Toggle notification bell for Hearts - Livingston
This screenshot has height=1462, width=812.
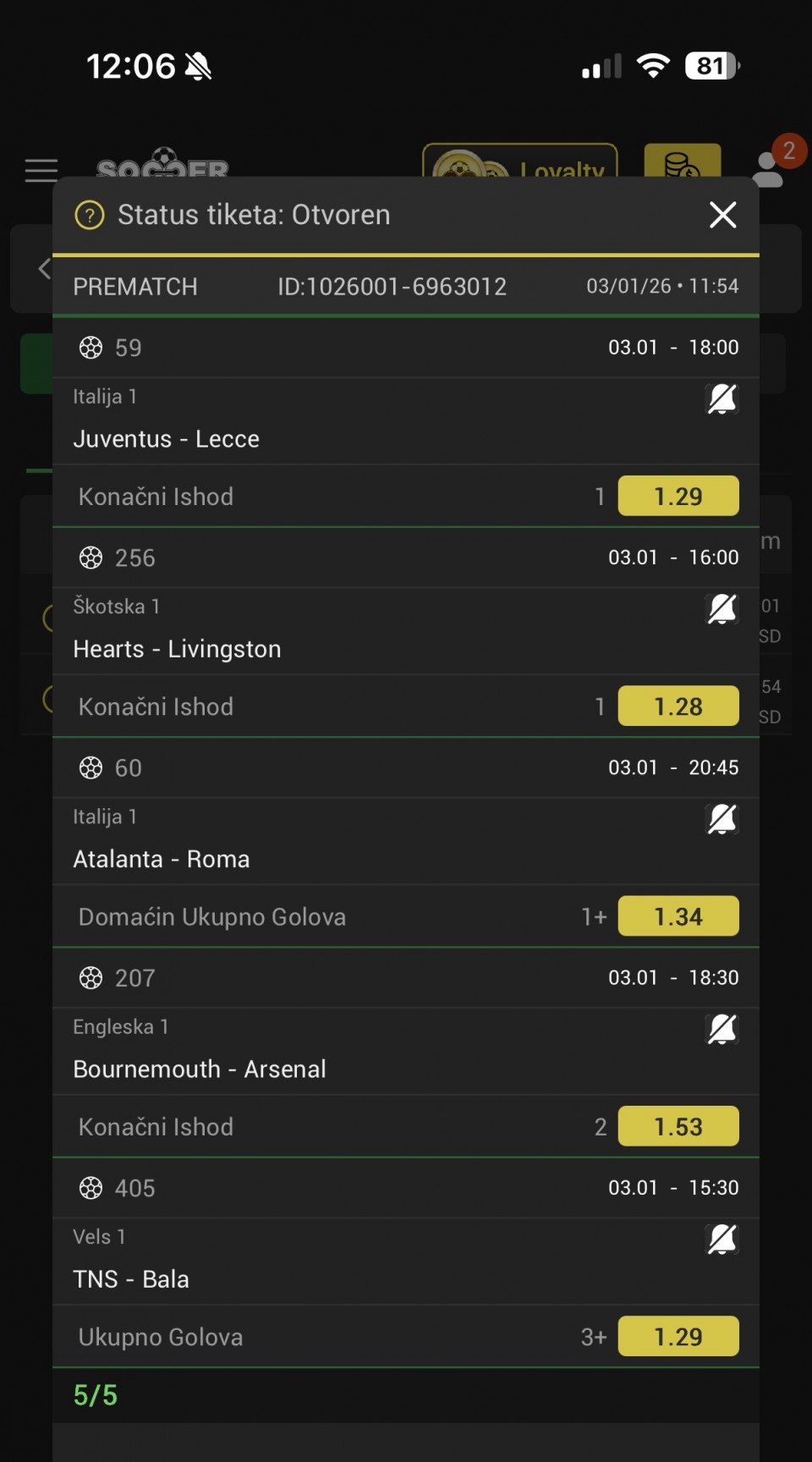coord(721,608)
